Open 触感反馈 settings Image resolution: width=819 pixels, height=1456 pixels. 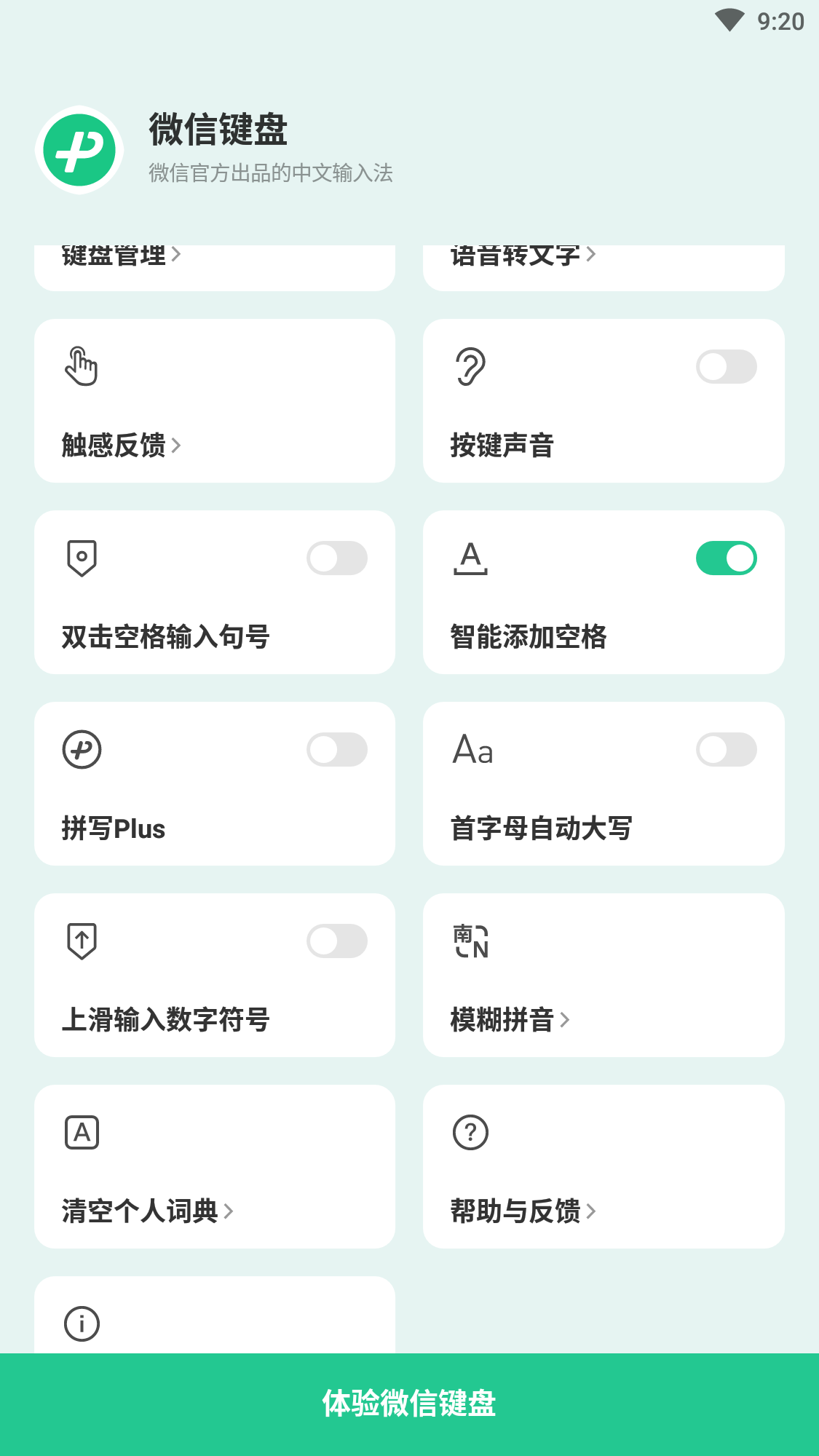[214, 401]
